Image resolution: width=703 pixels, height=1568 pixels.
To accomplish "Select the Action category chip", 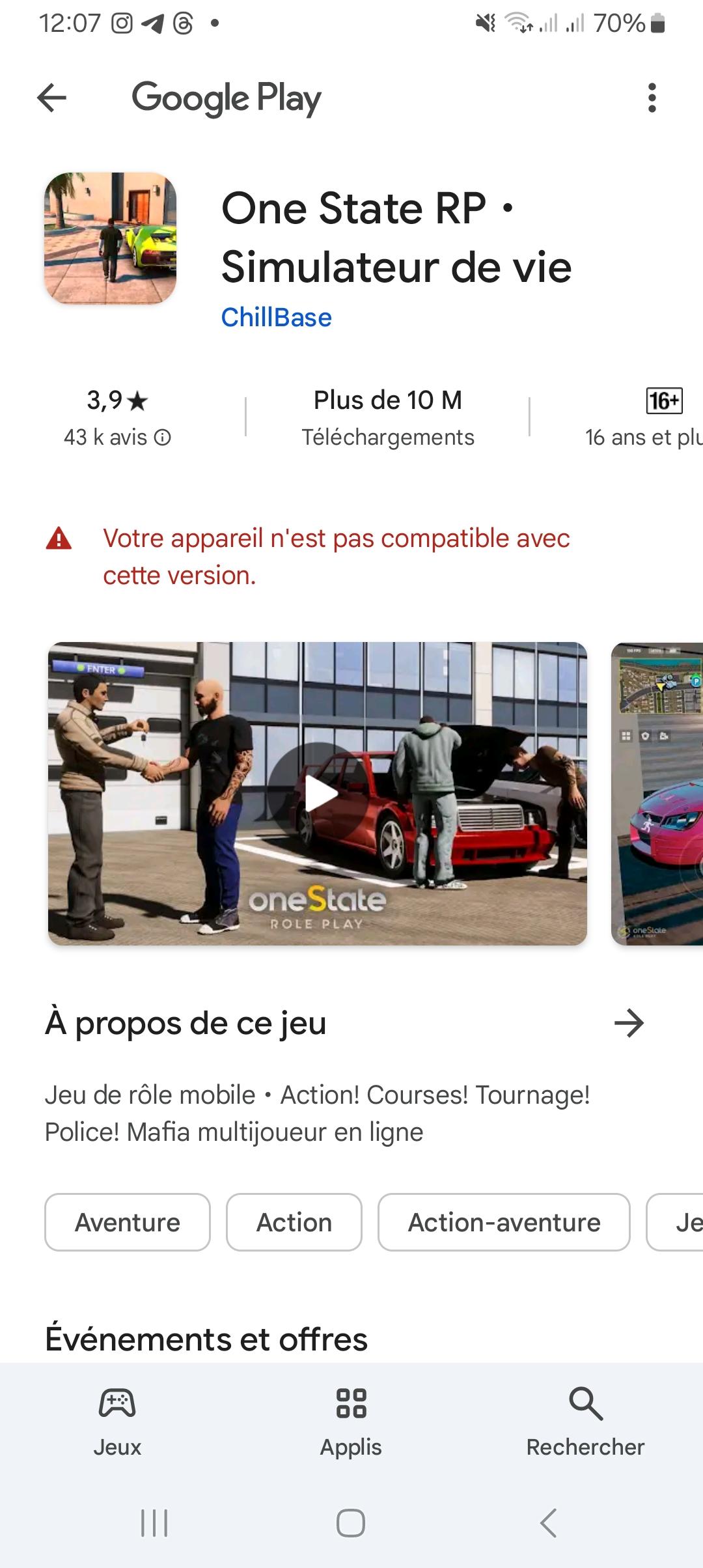I will 294,1222.
